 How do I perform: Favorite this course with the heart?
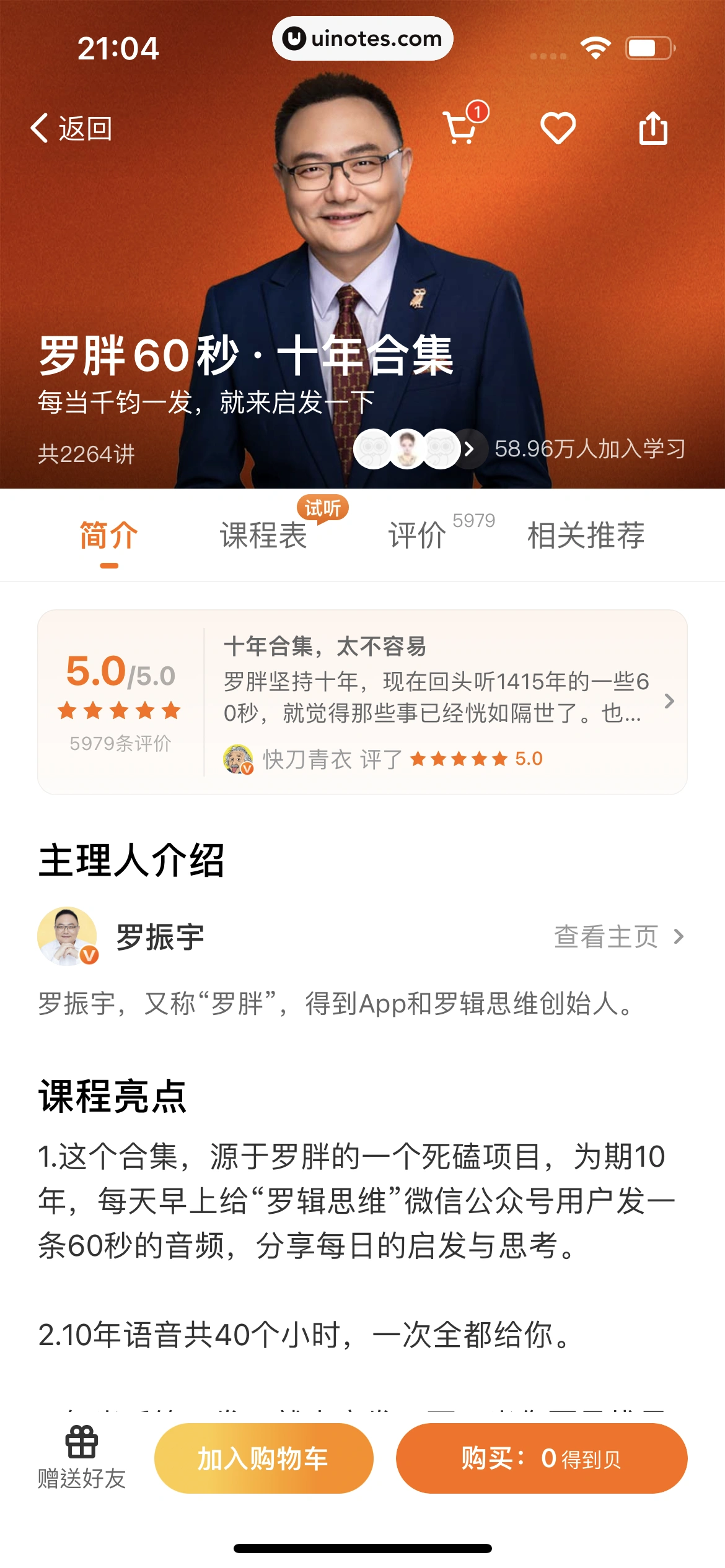click(558, 128)
